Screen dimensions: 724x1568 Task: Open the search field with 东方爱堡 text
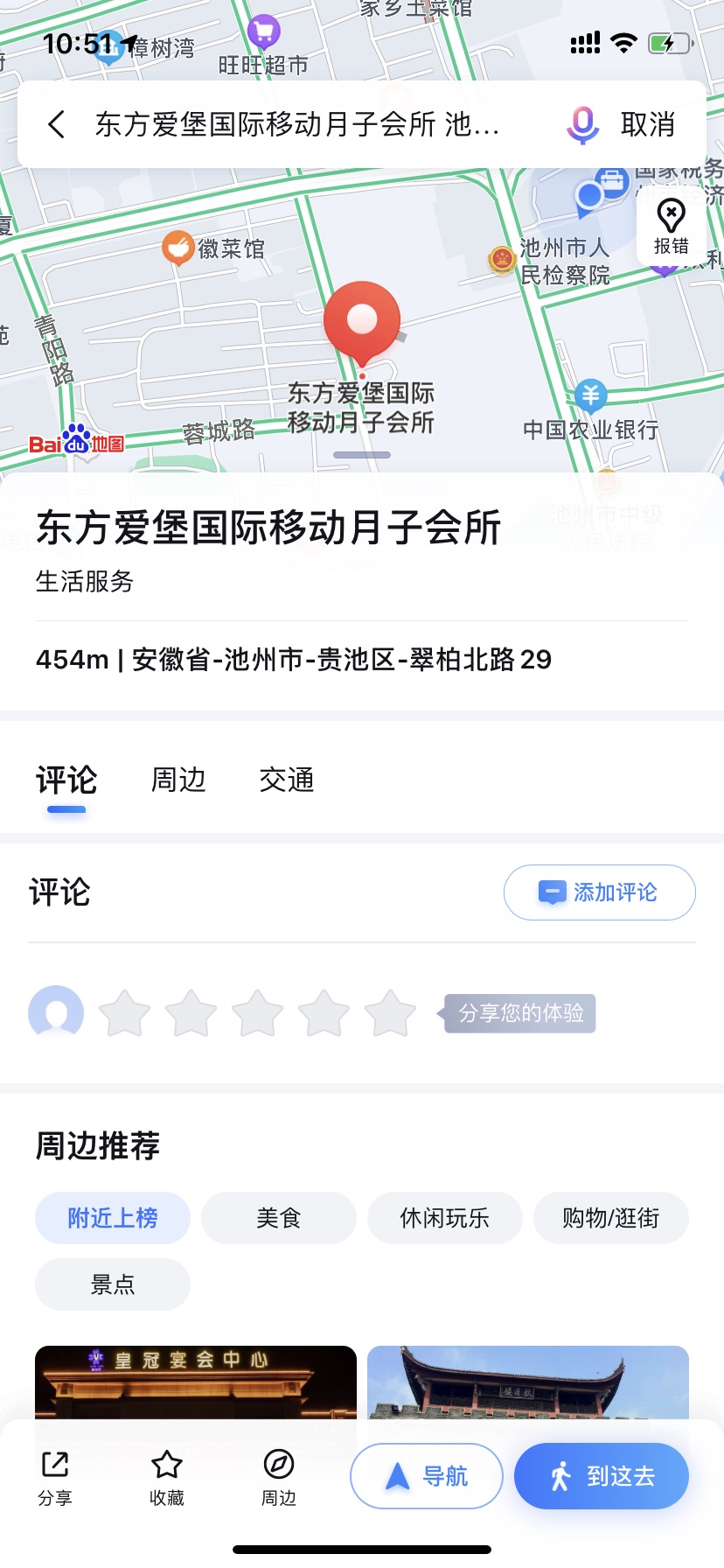pyautogui.click(x=297, y=124)
